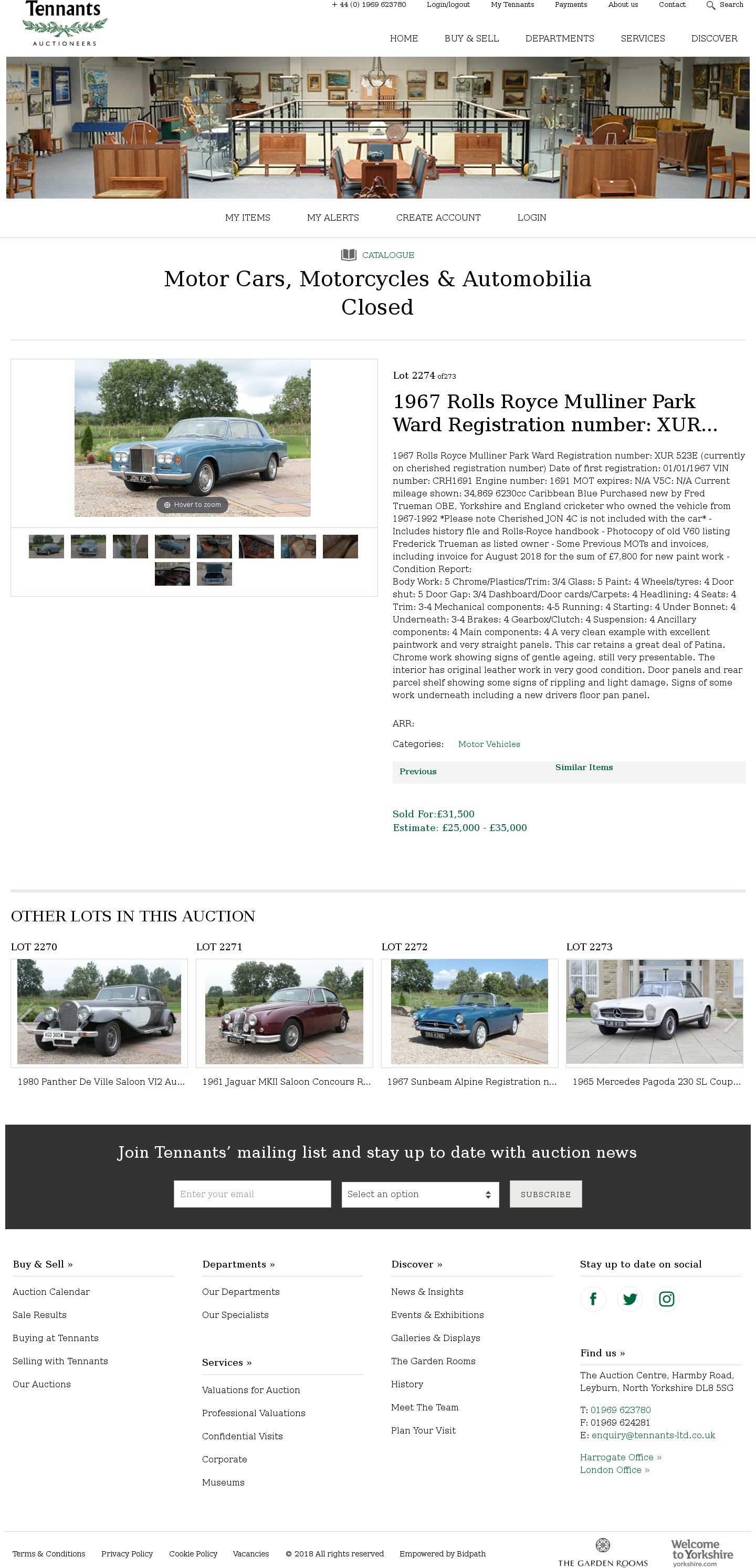Viewport: 756px width, 1568px height.
Task: Open the CATALOGUE link
Action: pos(387,255)
